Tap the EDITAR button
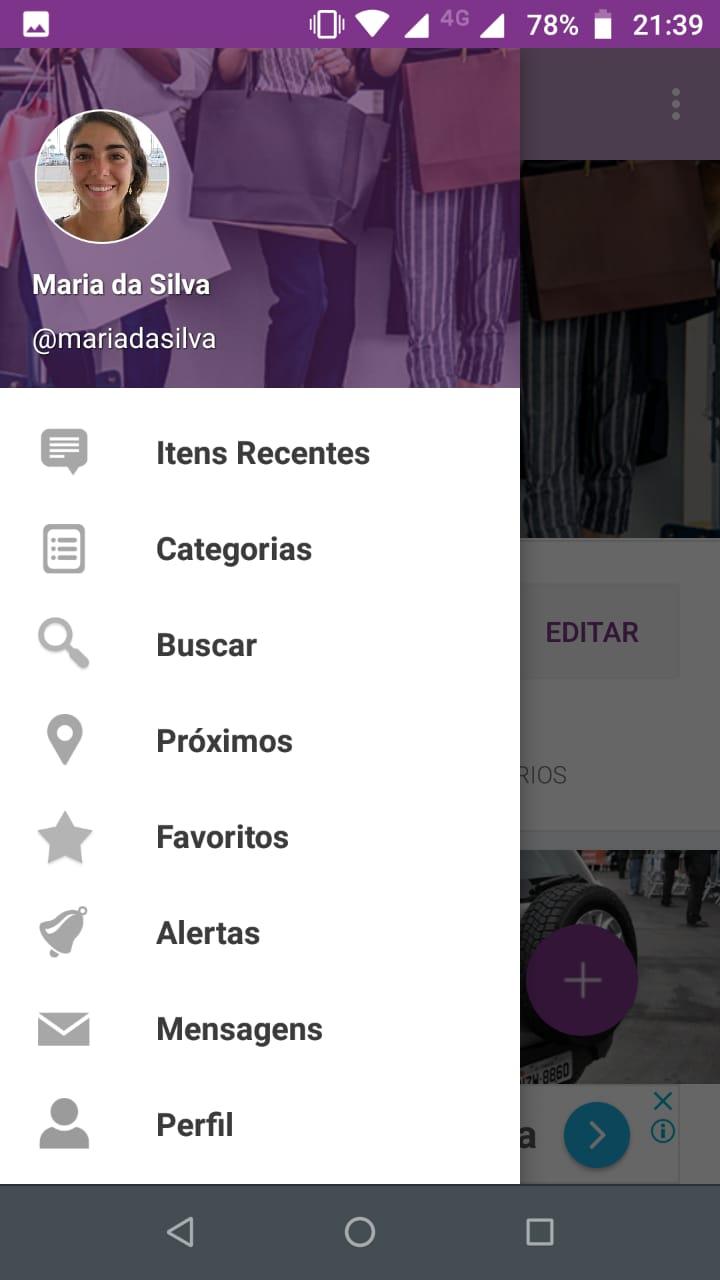 click(x=592, y=632)
